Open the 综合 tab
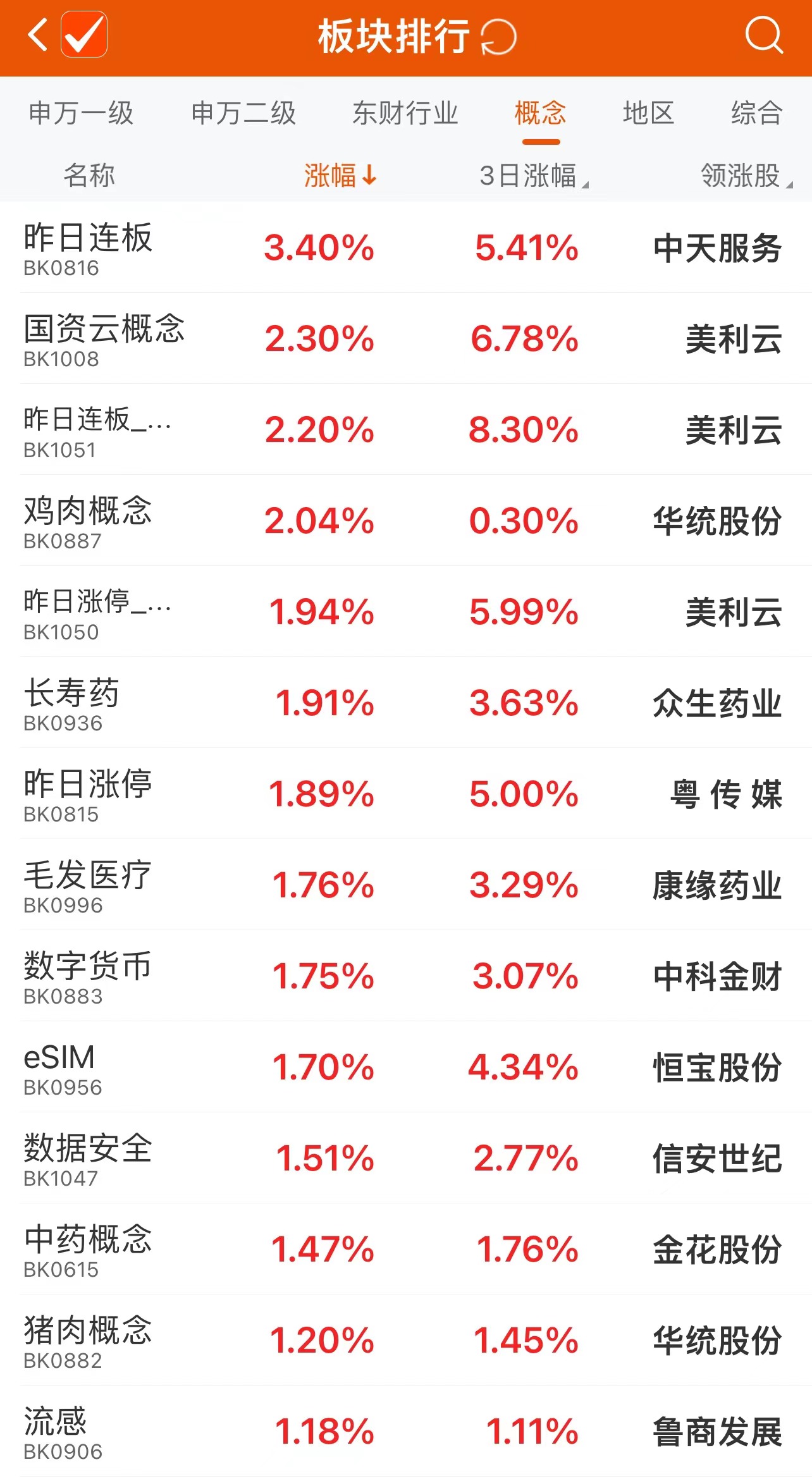This screenshot has width=812, height=1481. 756,114
